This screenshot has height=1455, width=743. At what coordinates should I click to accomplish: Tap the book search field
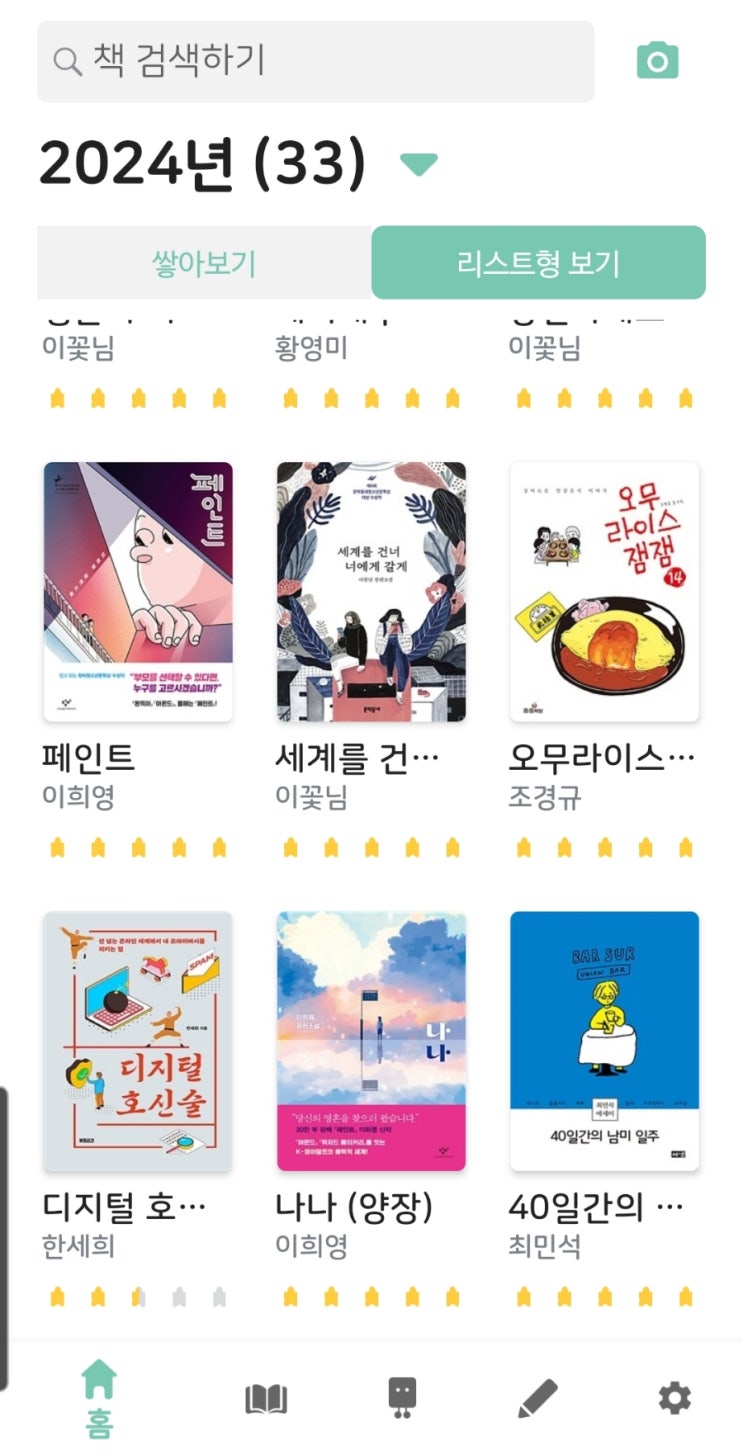point(315,62)
